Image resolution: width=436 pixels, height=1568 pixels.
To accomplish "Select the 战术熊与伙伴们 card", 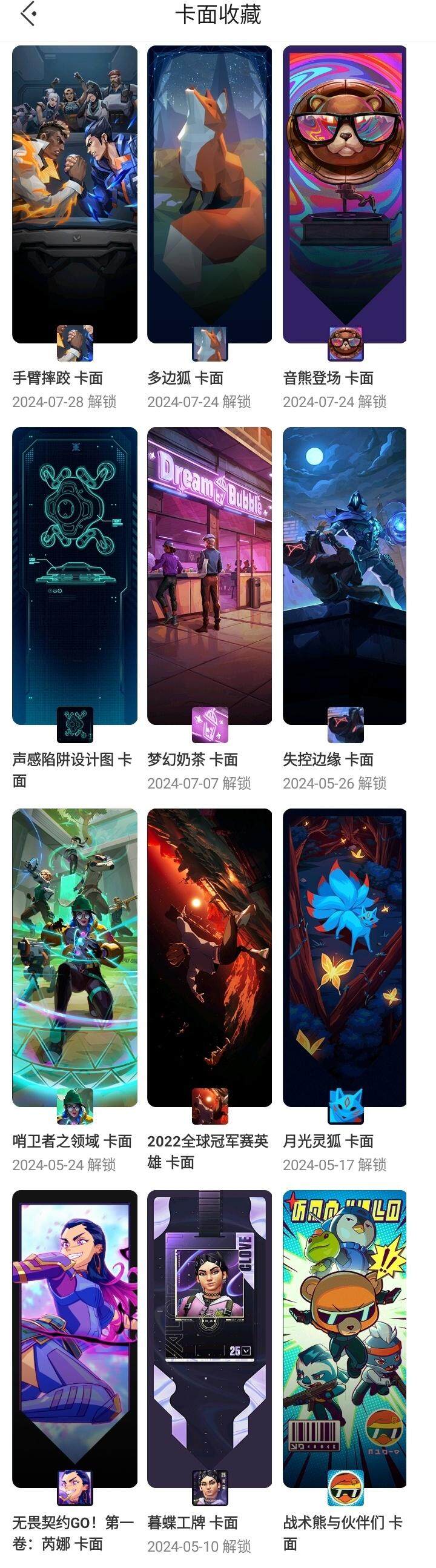I will 345,1338.
